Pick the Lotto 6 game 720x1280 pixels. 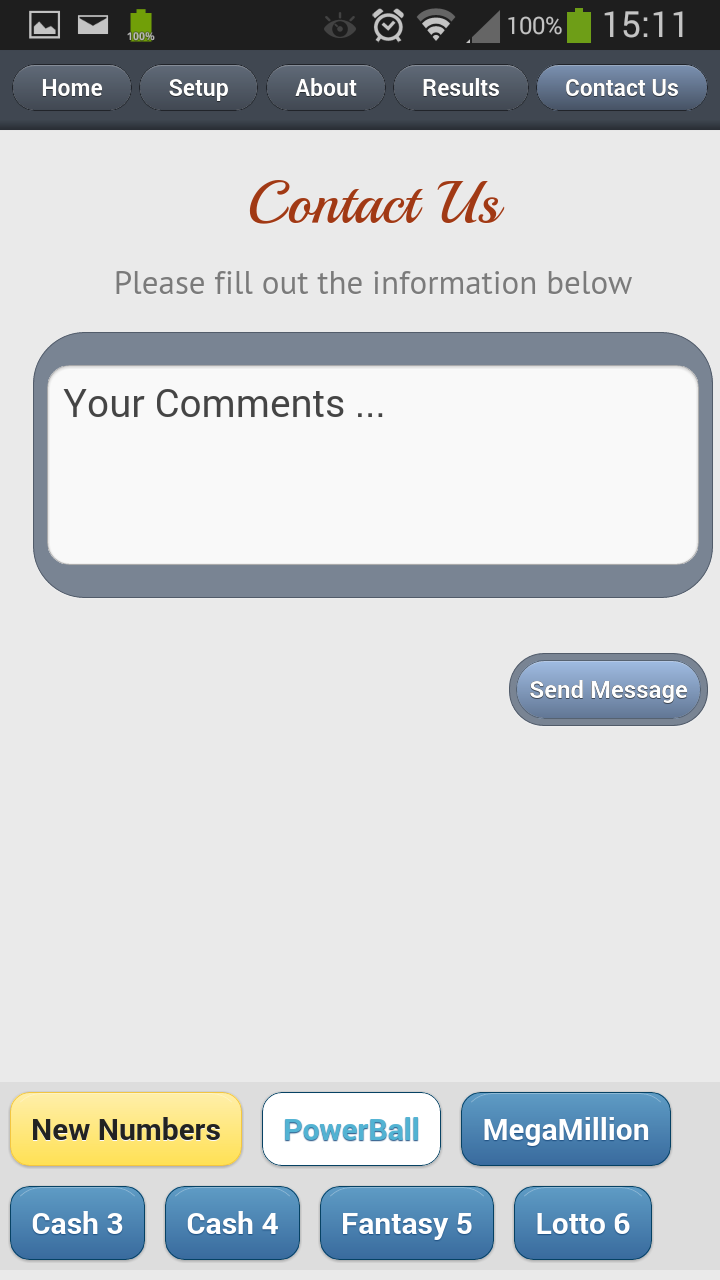point(583,1223)
